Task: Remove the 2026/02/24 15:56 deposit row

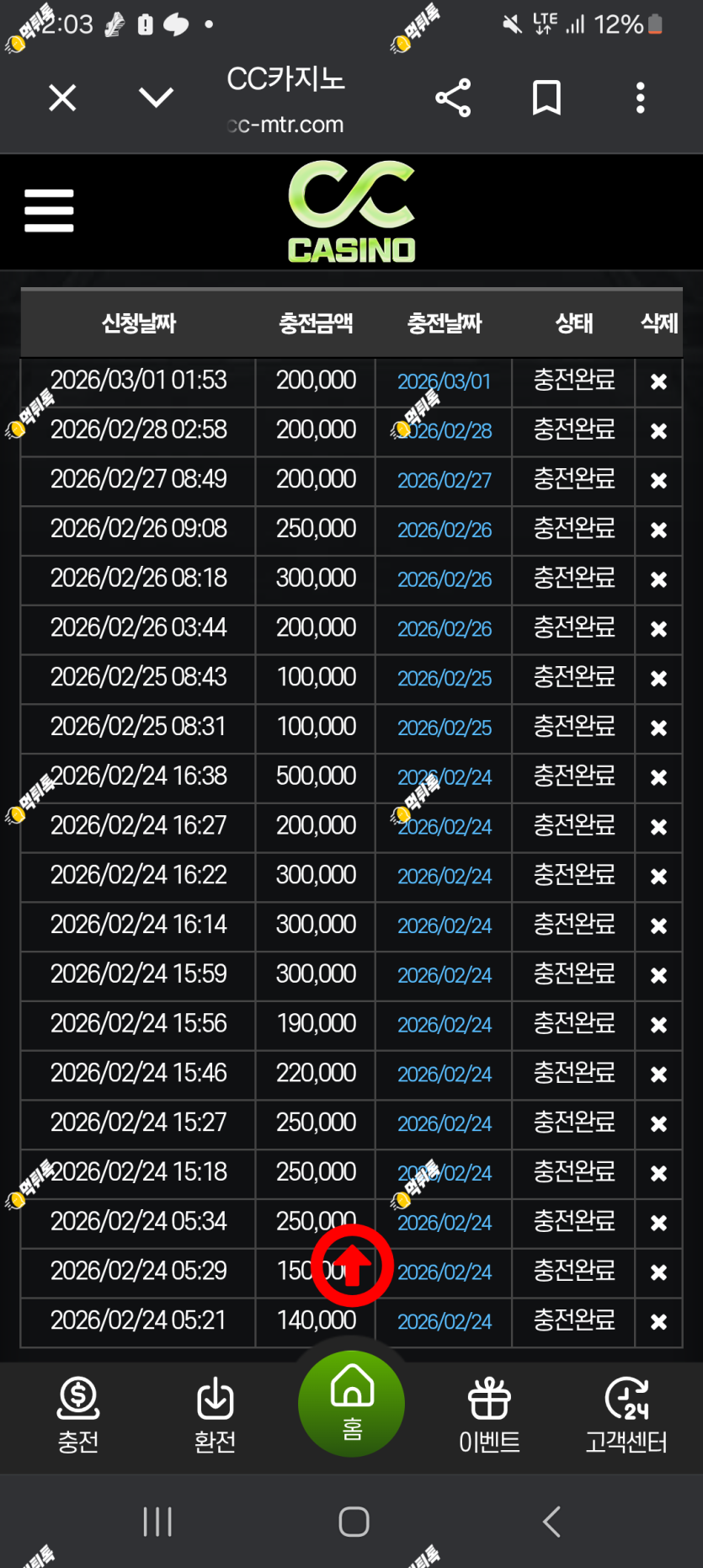Action: (658, 1026)
